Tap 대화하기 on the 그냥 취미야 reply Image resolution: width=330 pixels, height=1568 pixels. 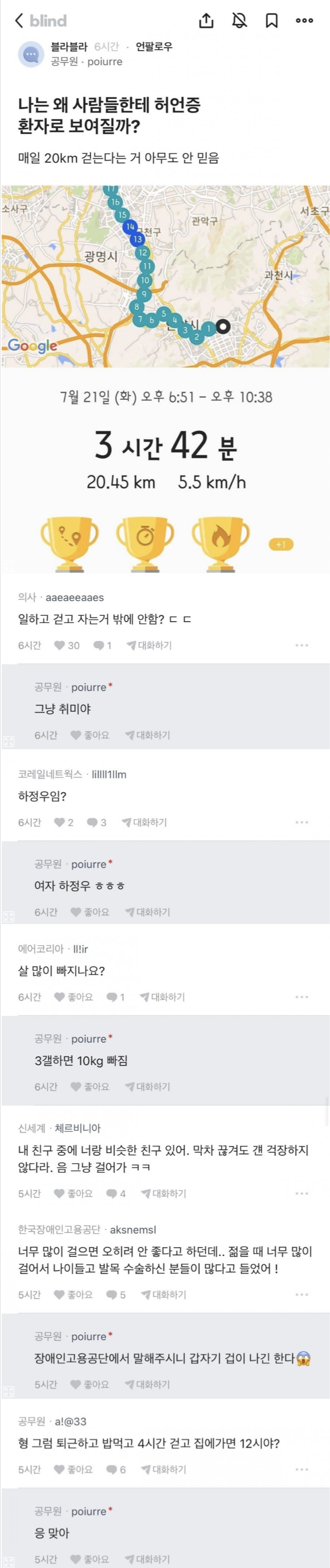[148, 735]
